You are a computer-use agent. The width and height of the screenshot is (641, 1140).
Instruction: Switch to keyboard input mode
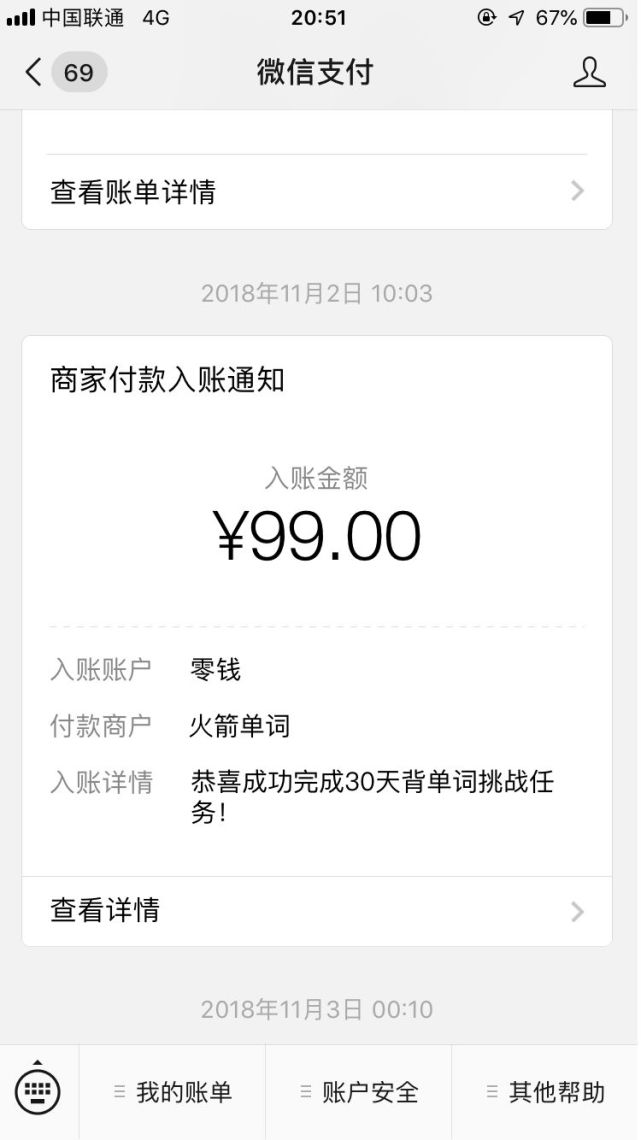(38, 1091)
